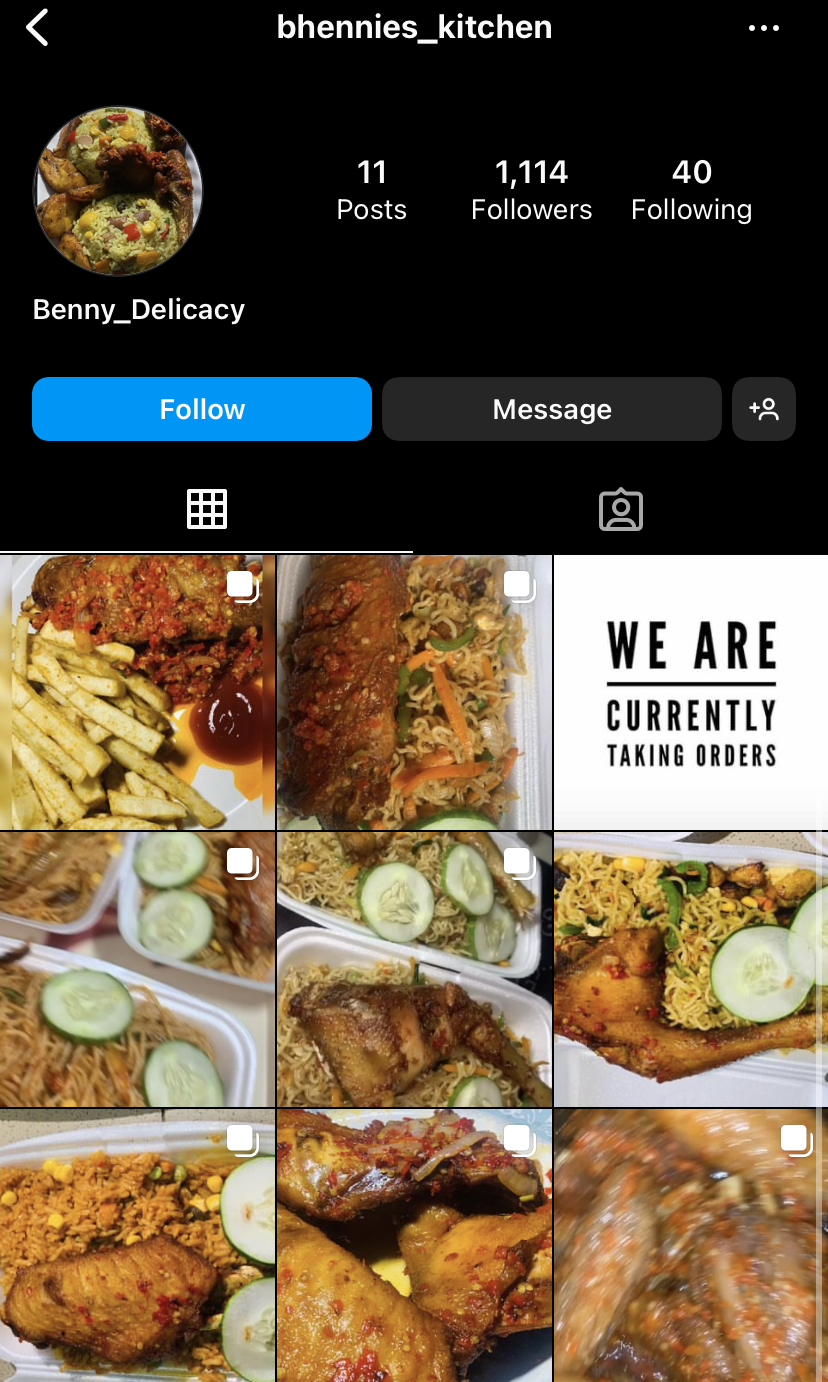Open the noodles with cucumber post

tap(414, 969)
